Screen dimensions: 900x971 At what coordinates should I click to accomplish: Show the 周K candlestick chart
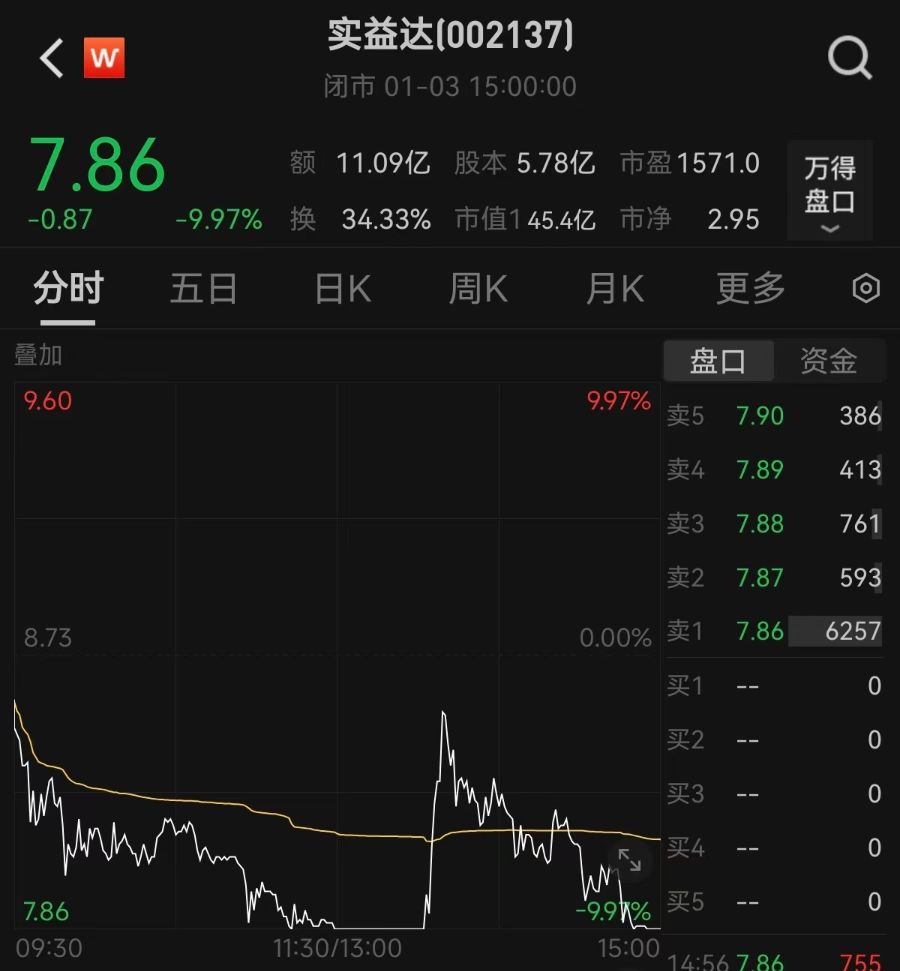(x=478, y=289)
